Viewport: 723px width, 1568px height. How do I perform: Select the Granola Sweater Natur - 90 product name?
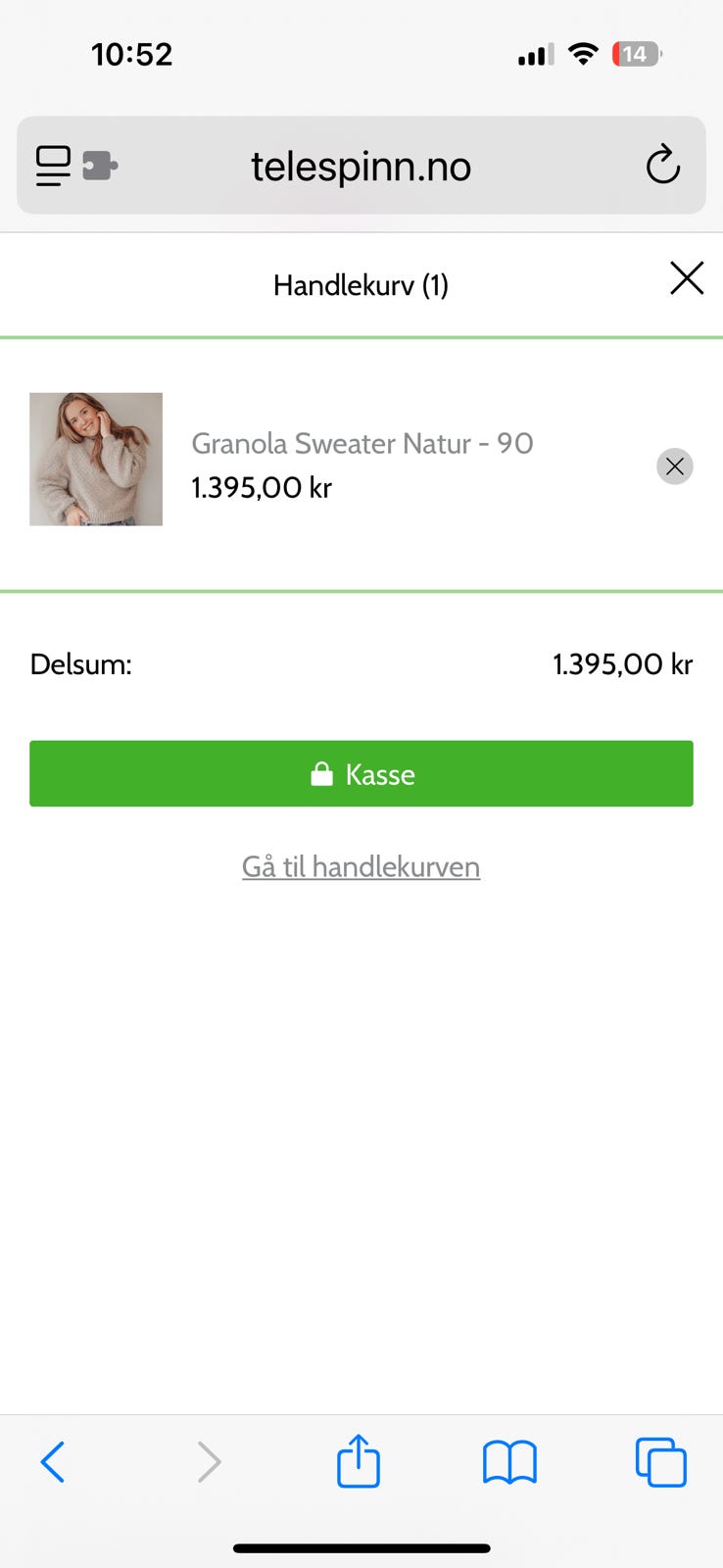[x=362, y=443]
